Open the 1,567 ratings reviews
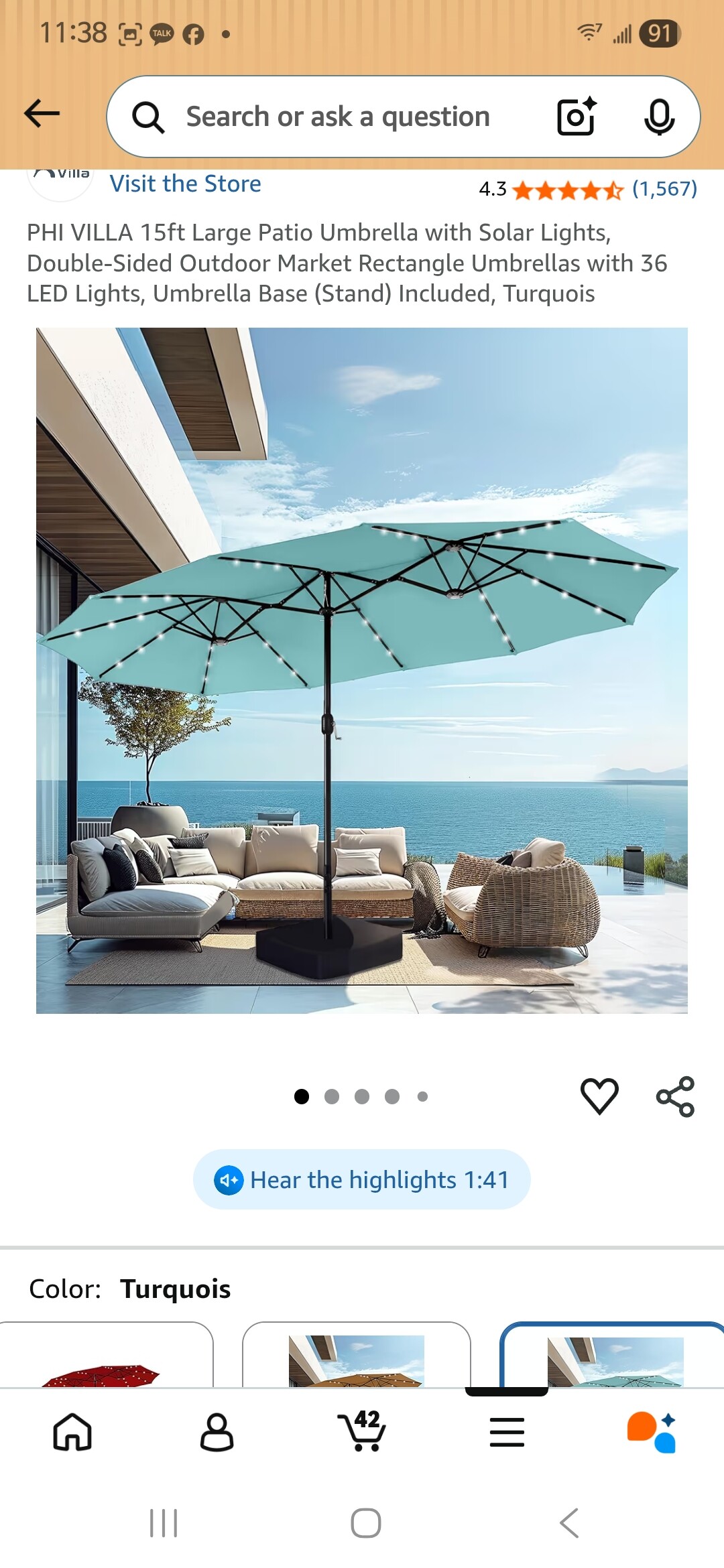Screen dimensions: 724x1568 pos(664,189)
